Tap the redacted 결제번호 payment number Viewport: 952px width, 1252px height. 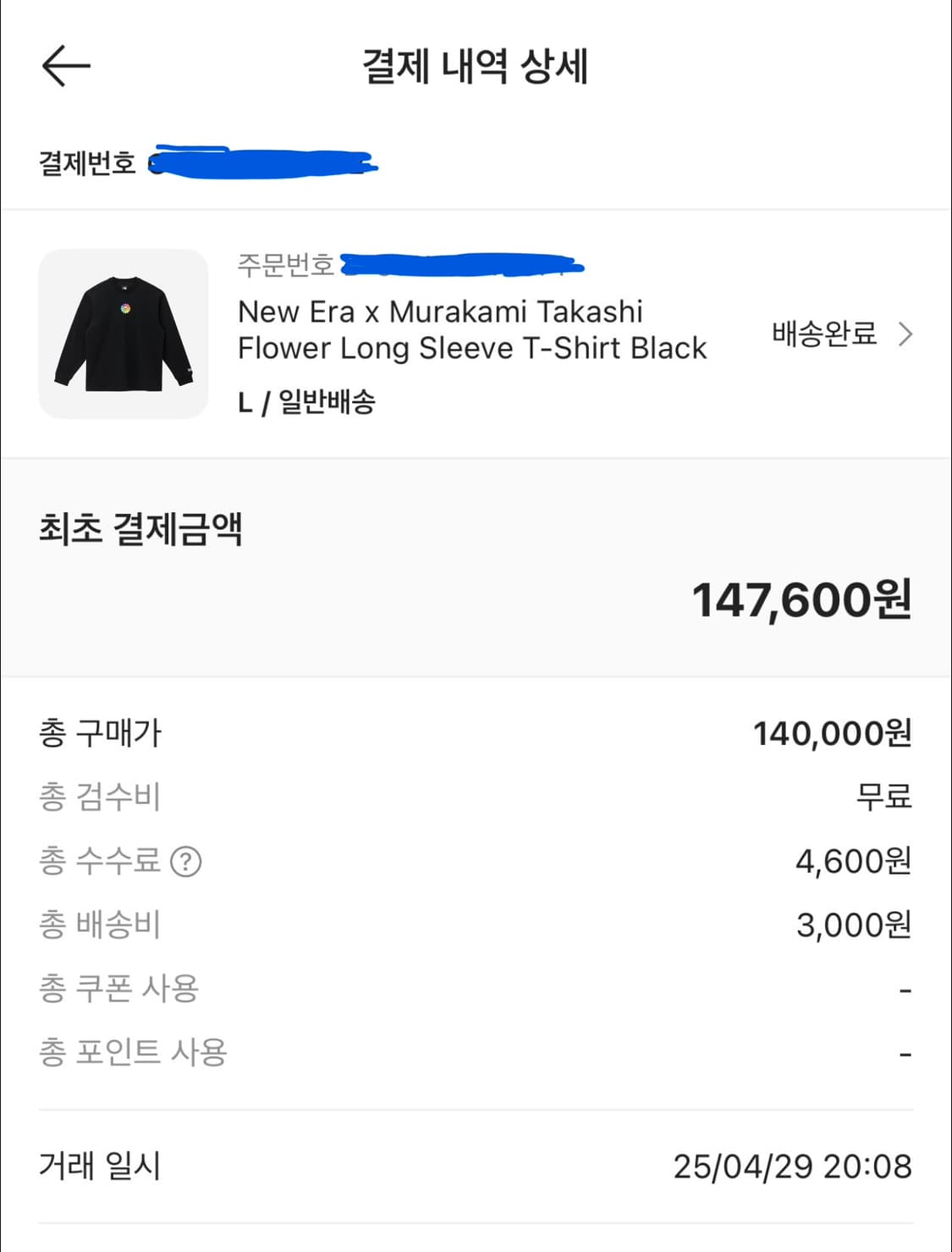pyautogui.click(x=262, y=161)
